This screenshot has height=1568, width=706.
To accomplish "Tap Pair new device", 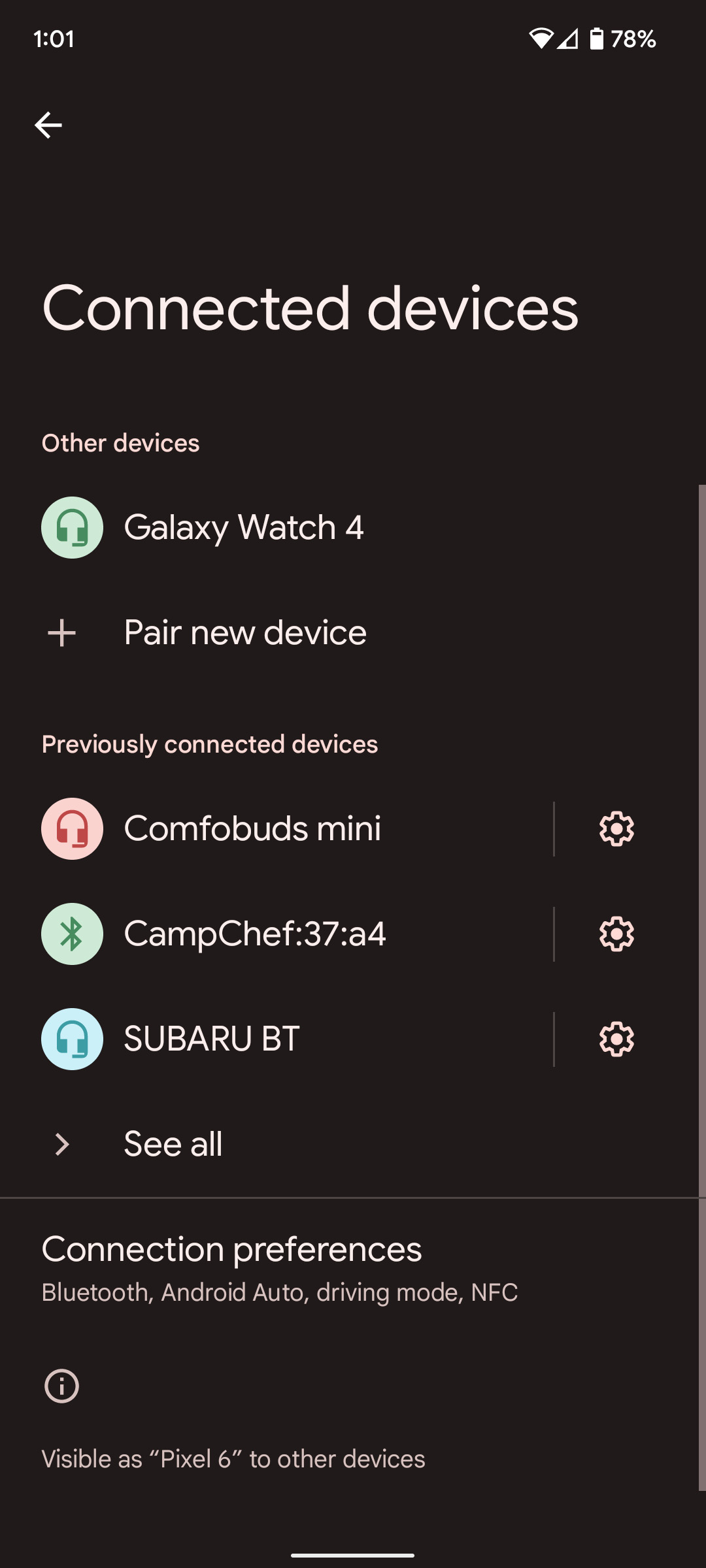I will coord(244,632).
